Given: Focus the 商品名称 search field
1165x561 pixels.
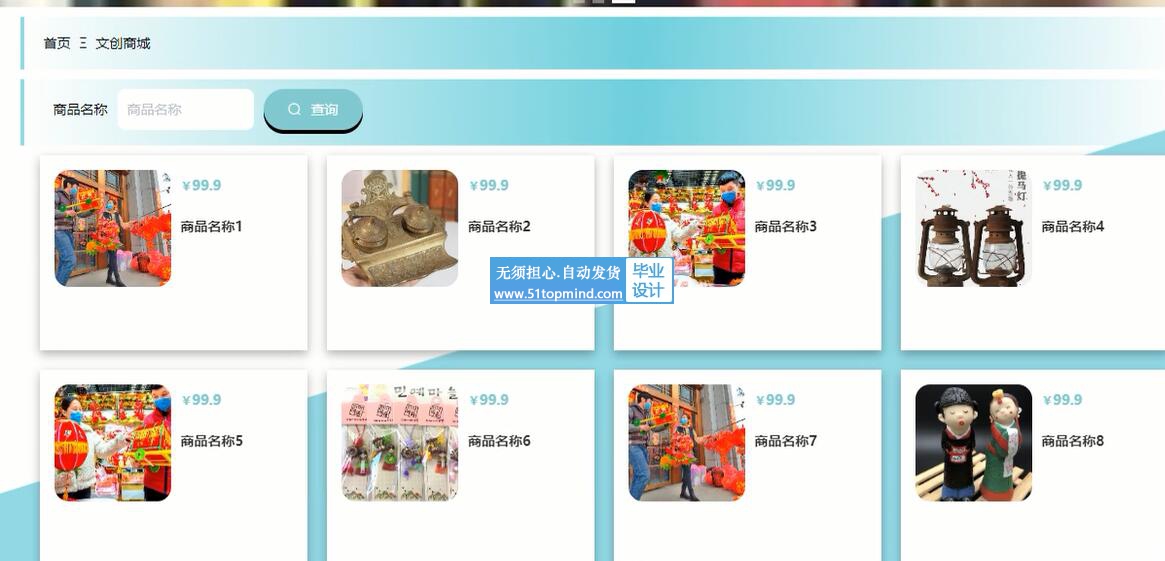Looking at the screenshot, I should click(x=185, y=110).
